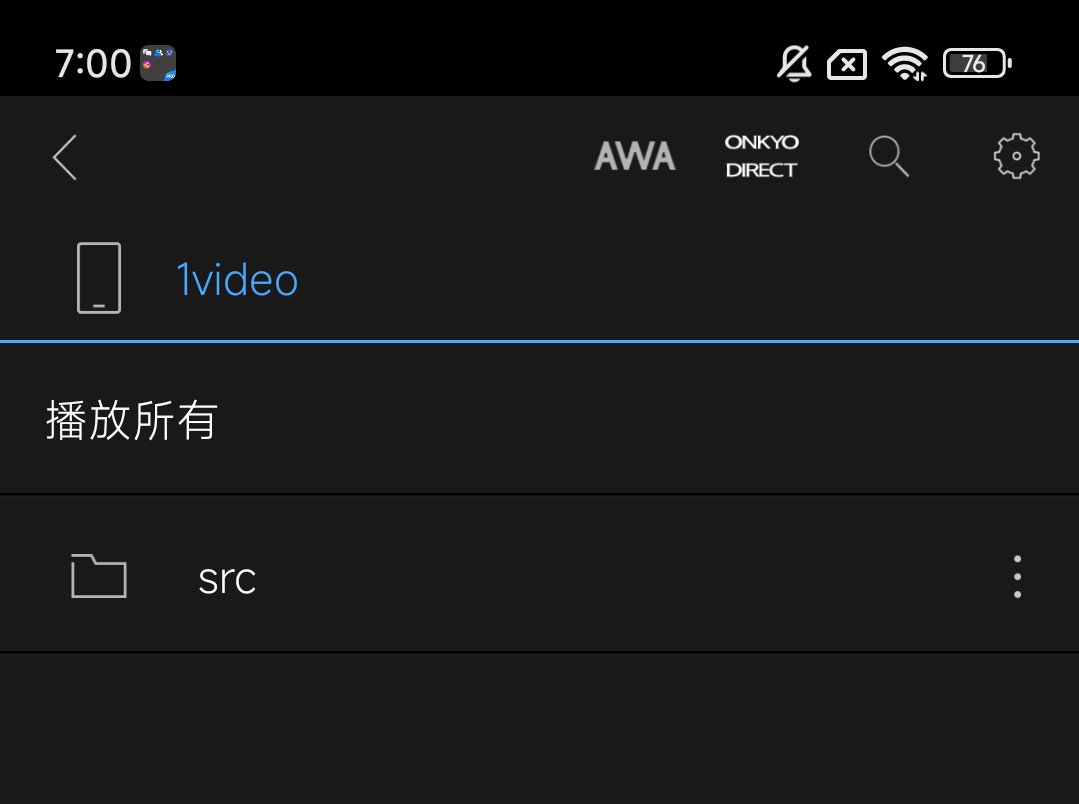Open the search magnifier
The image size is (1079, 804).
(888, 157)
